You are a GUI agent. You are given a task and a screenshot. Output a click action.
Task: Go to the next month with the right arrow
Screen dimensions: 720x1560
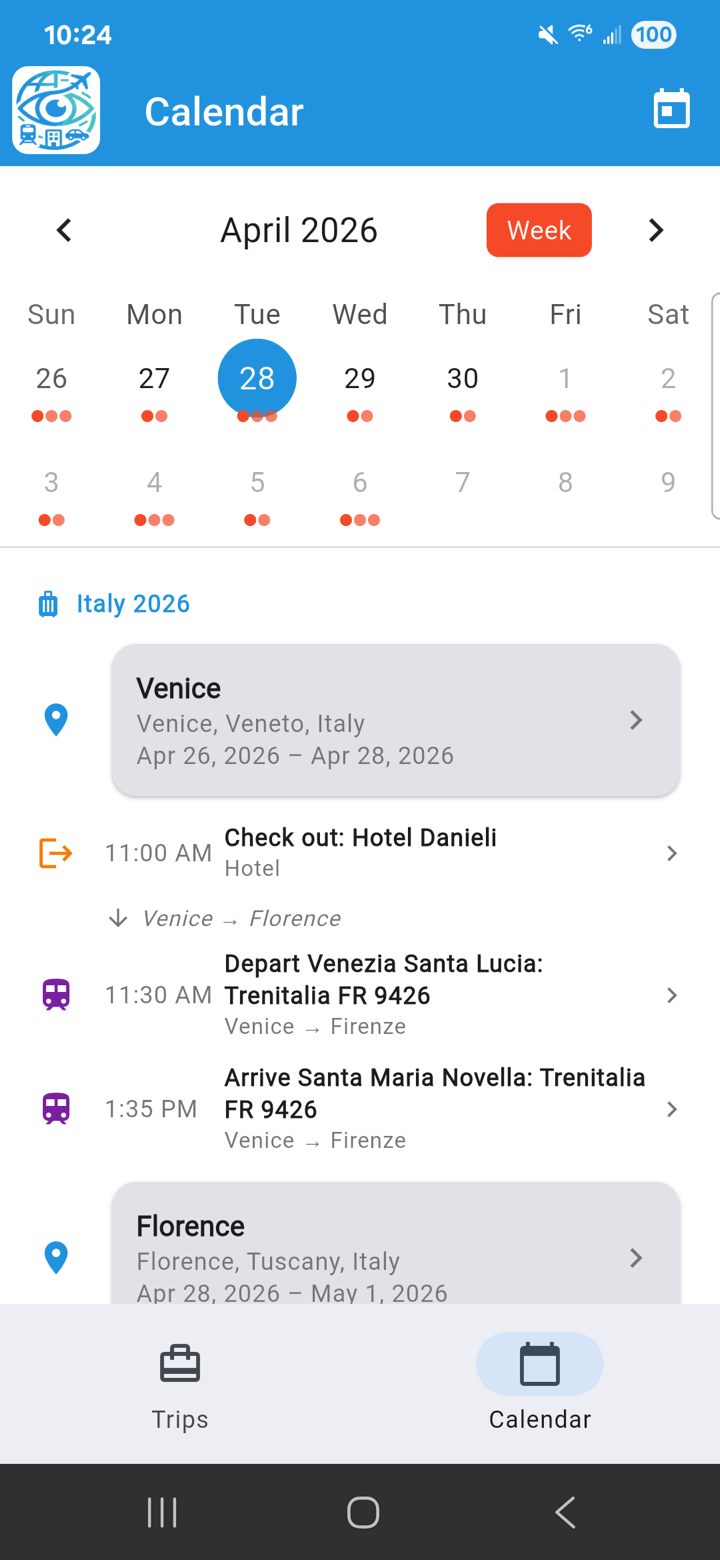[x=656, y=230]
